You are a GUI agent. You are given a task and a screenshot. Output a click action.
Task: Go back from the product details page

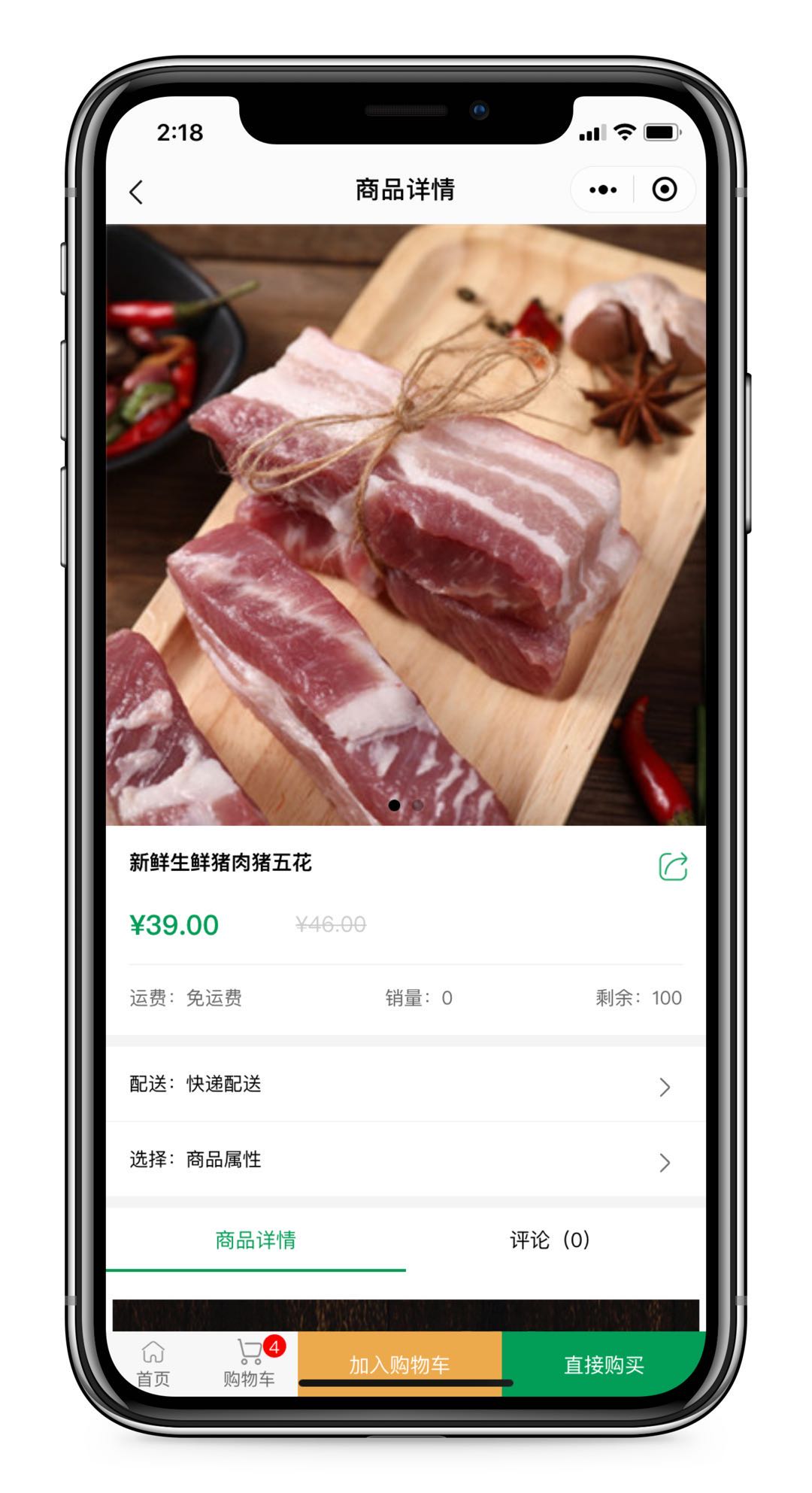click(x=136, y=192)
